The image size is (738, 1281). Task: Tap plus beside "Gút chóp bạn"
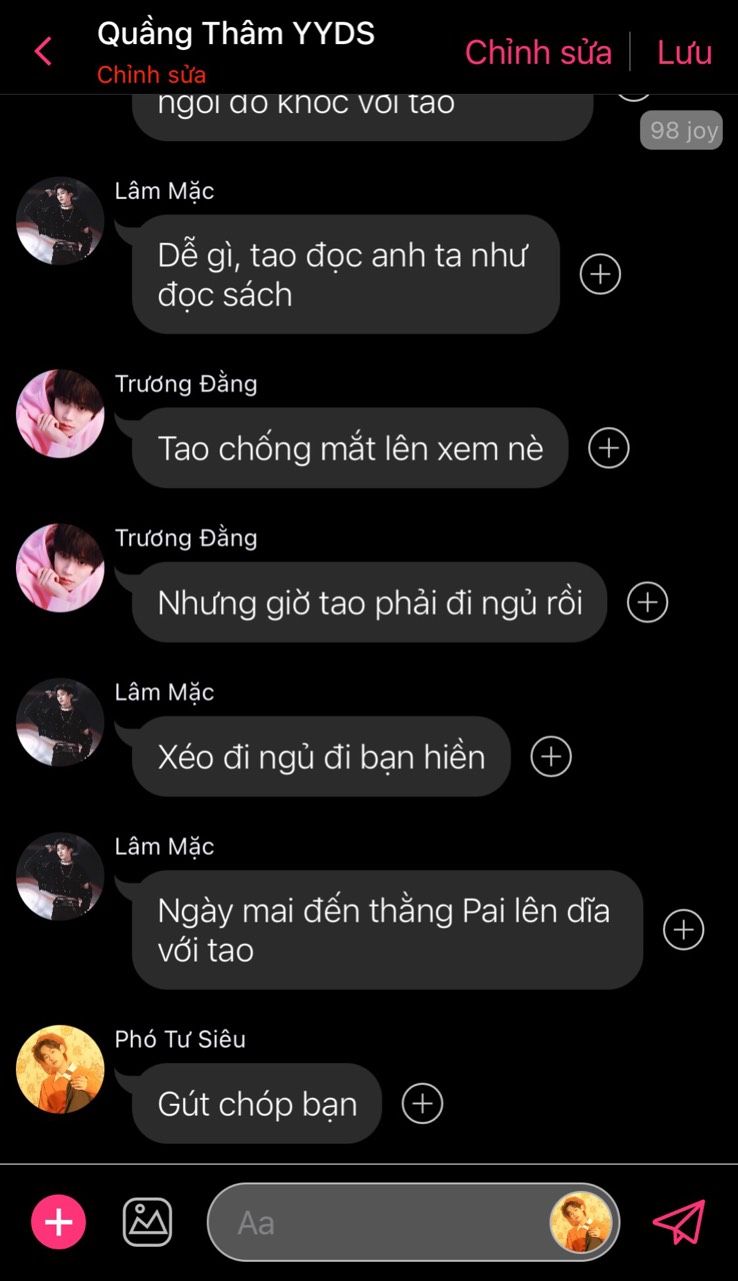(422, 1103)
